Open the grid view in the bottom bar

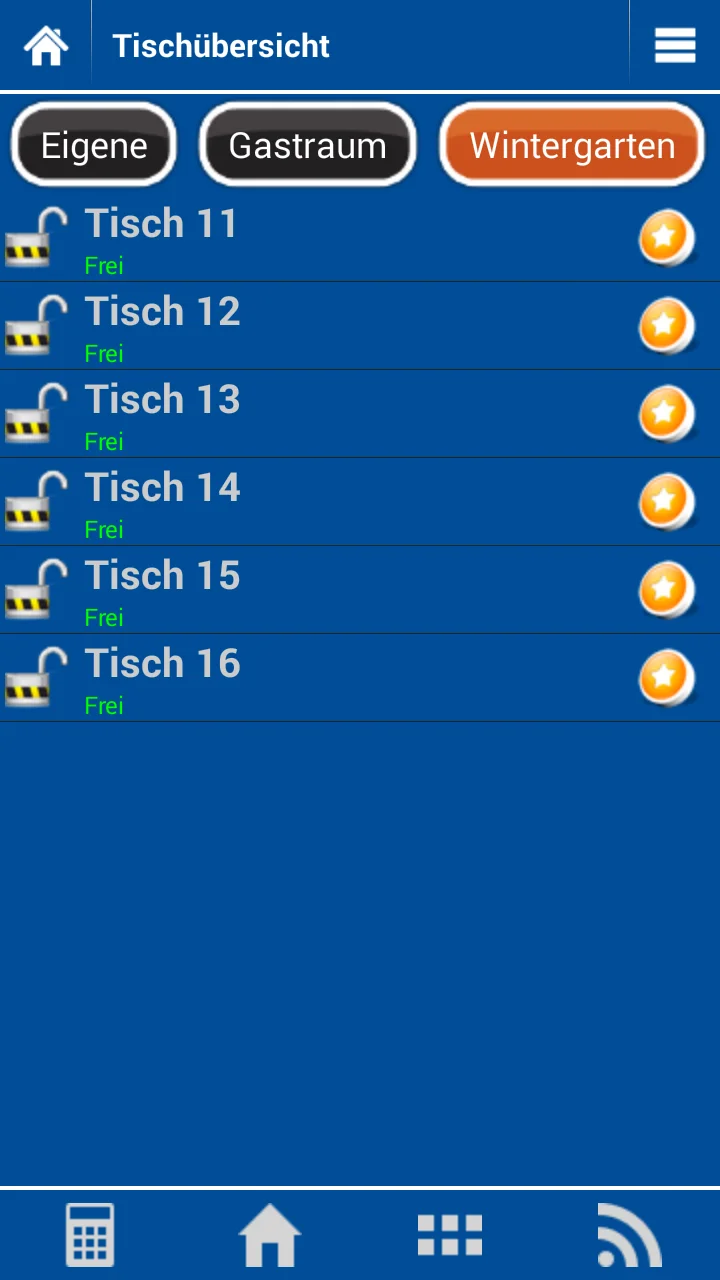pos(450,1235)
